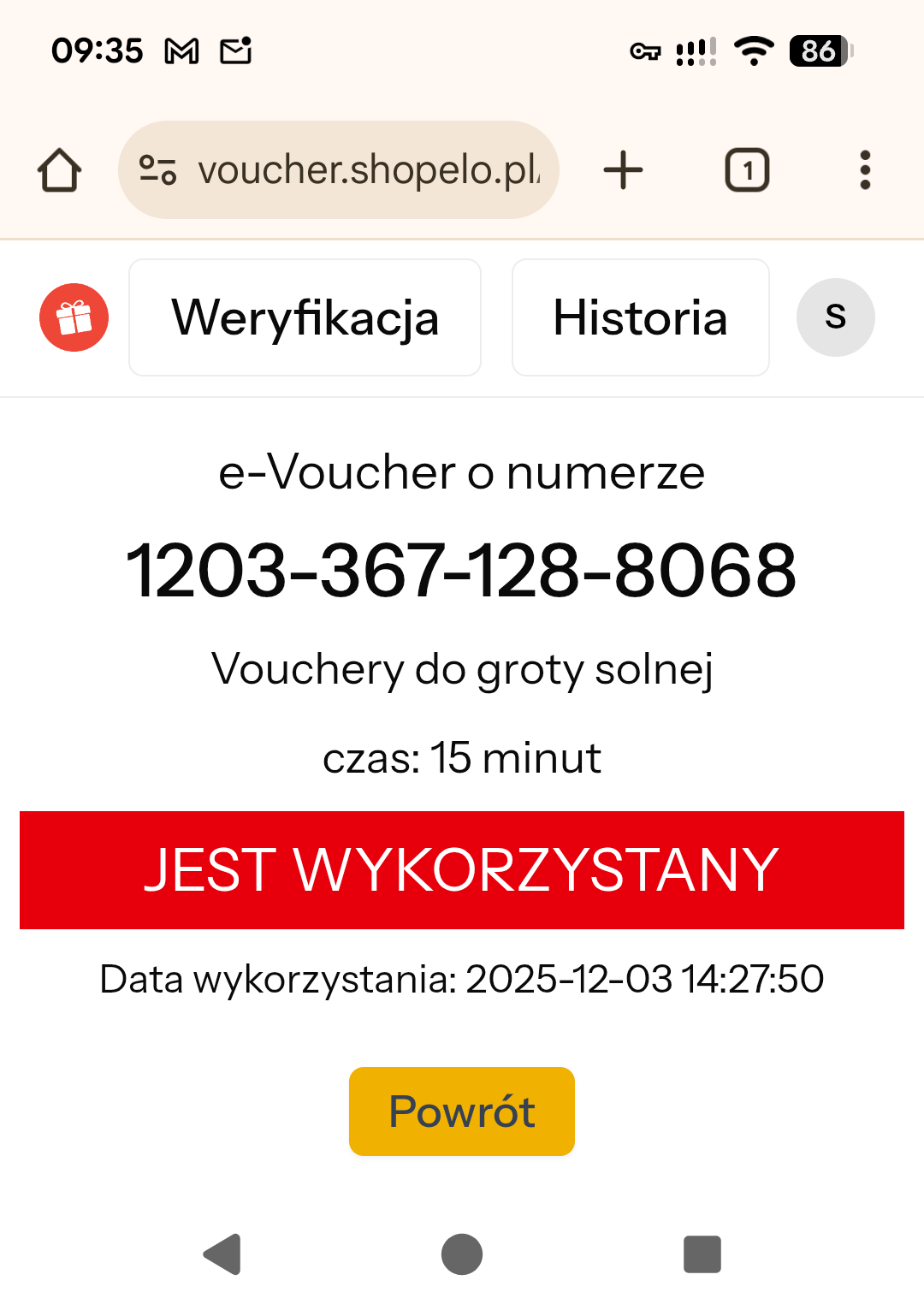The image size is (924, 1316).
Task: Go to the browser home page
Action: 59,170
